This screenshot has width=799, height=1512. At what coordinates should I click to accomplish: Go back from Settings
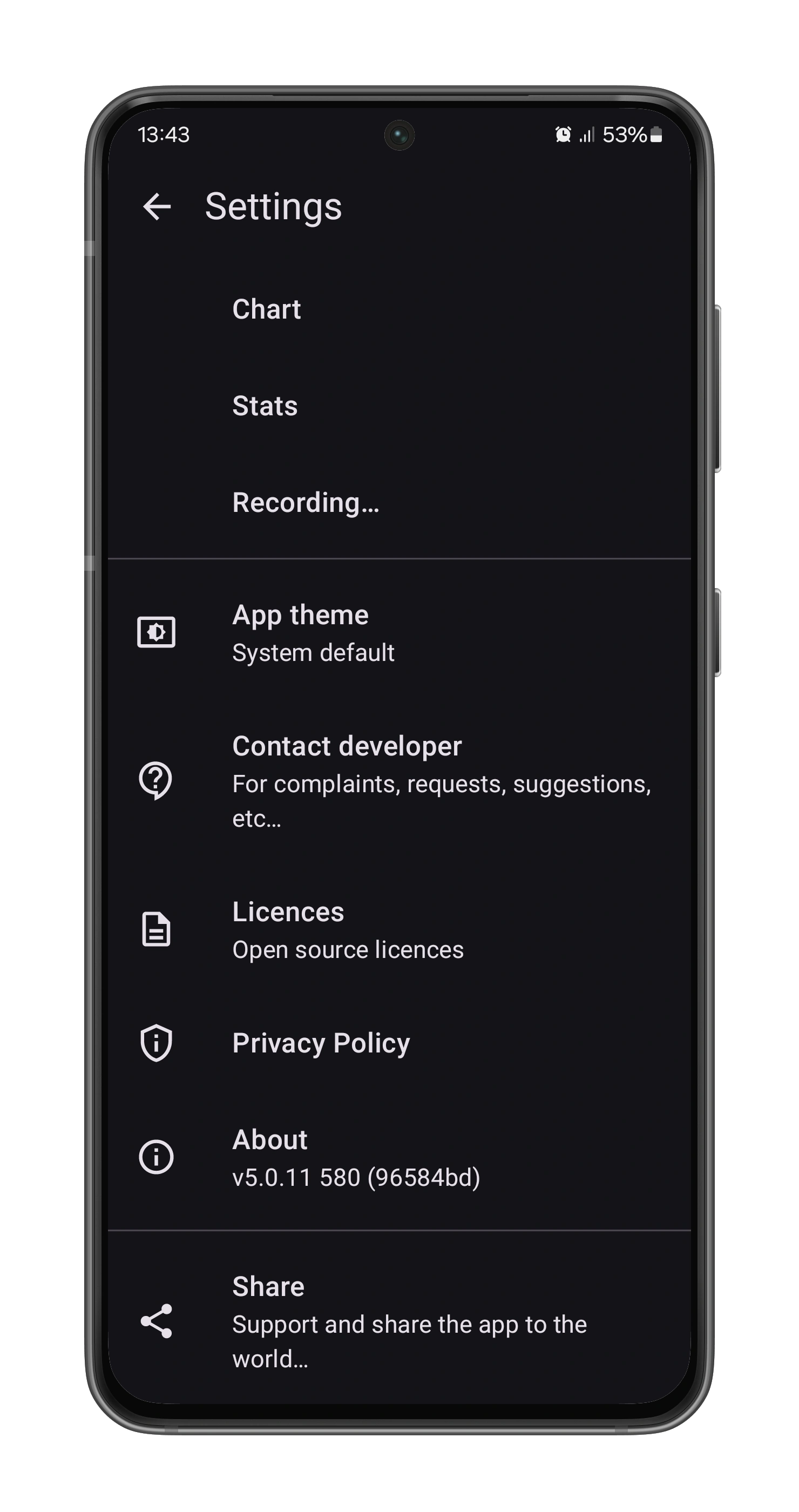tap(157, 207)
